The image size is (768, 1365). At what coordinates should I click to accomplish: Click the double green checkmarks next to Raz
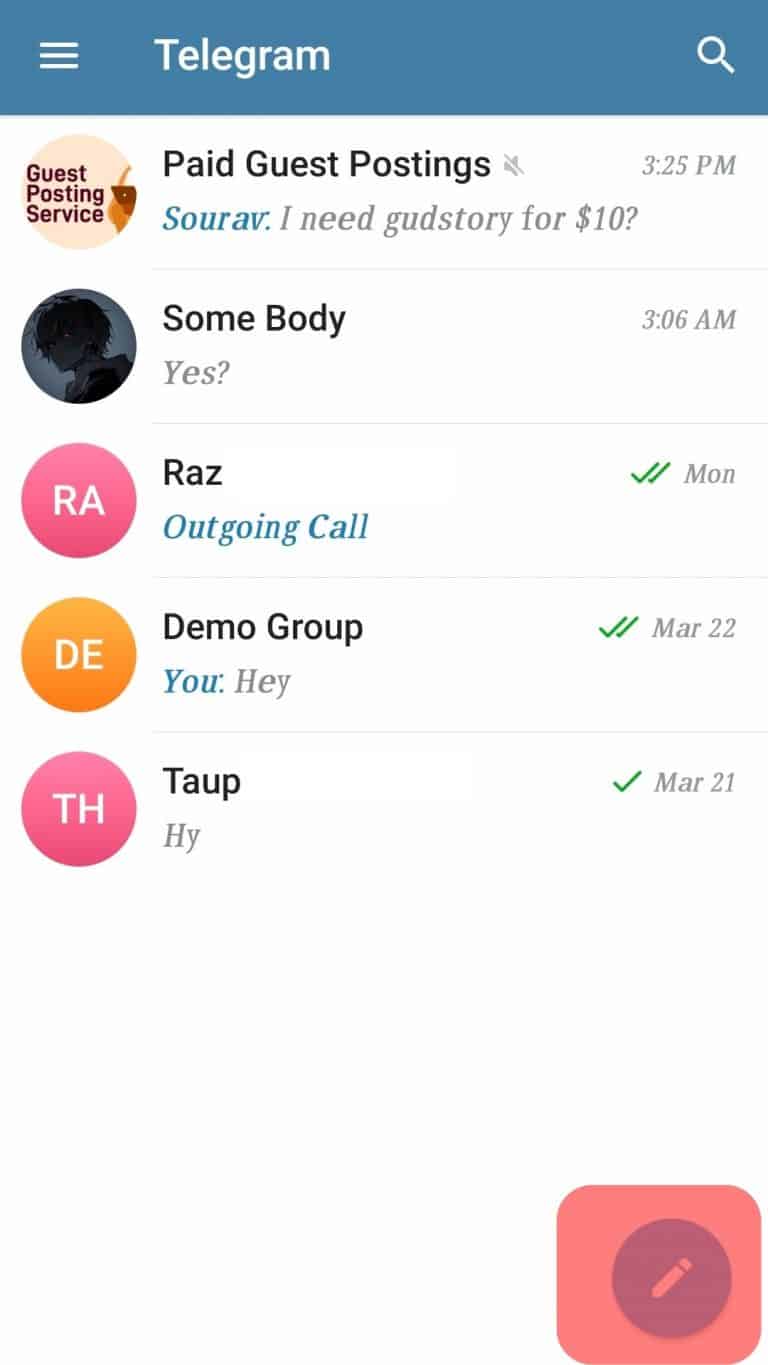click(648, 472)
